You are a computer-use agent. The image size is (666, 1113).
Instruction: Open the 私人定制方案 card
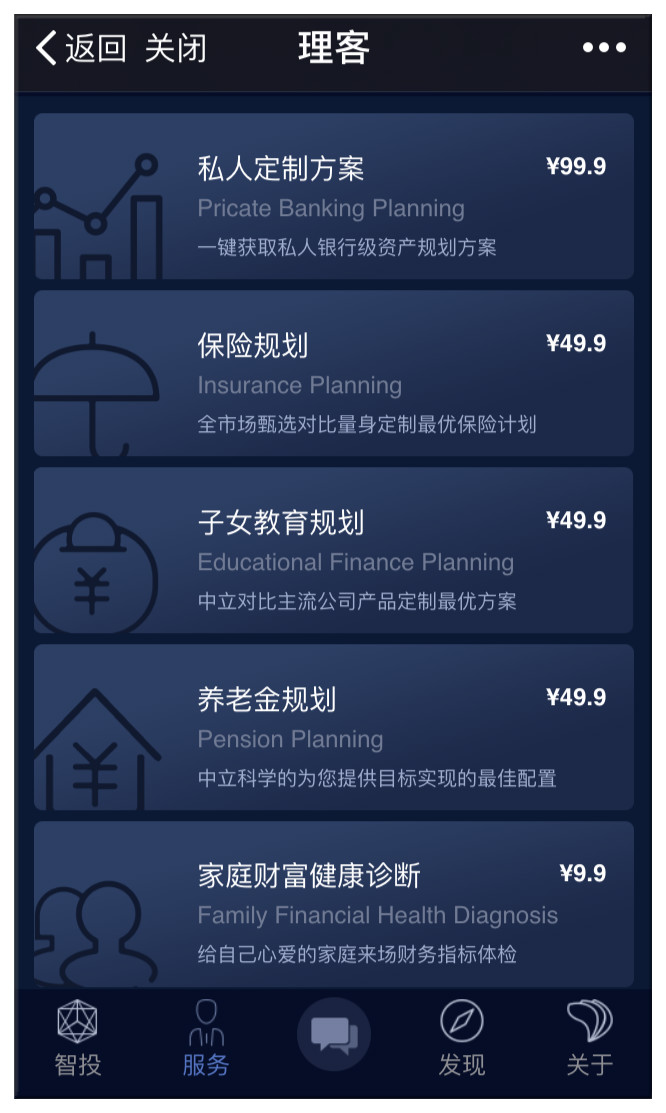(x=333, y=197)
